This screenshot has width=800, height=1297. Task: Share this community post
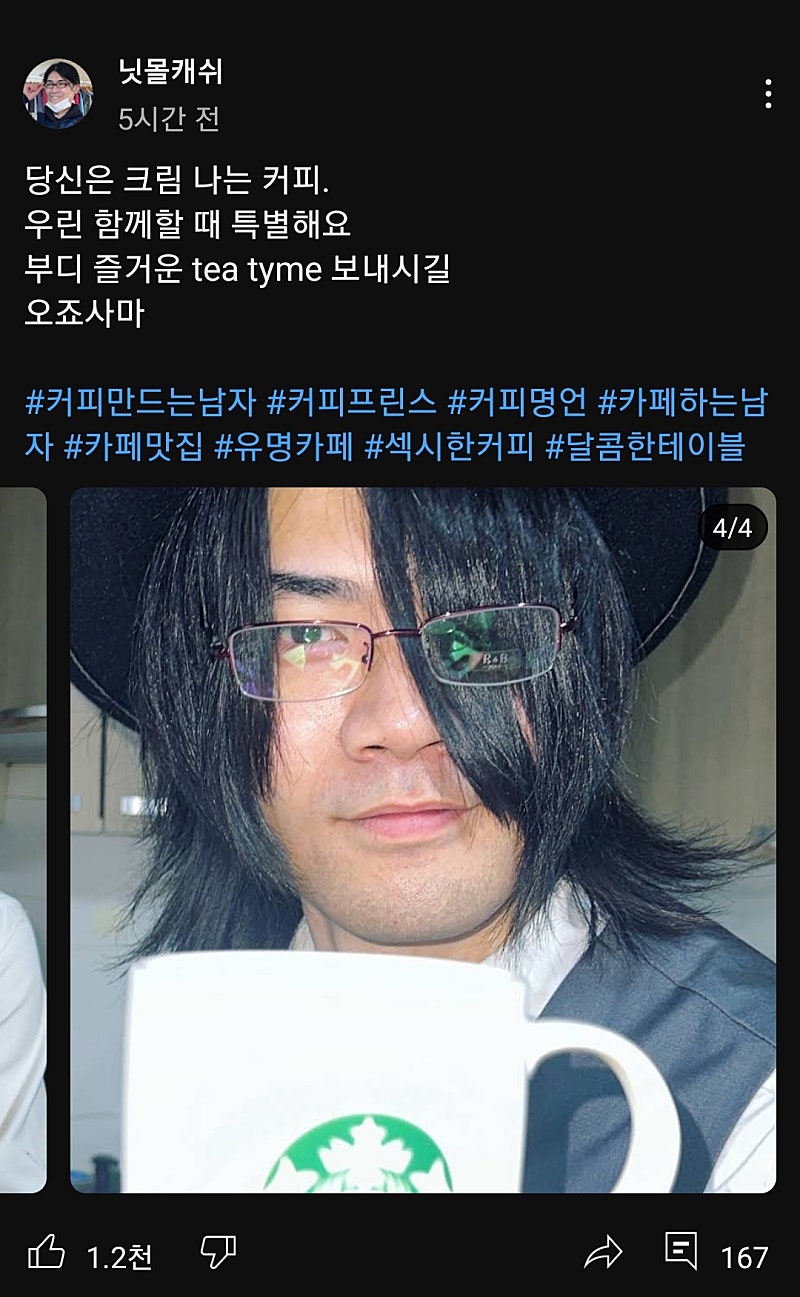pyautogui.click(x=602, y=1253)
